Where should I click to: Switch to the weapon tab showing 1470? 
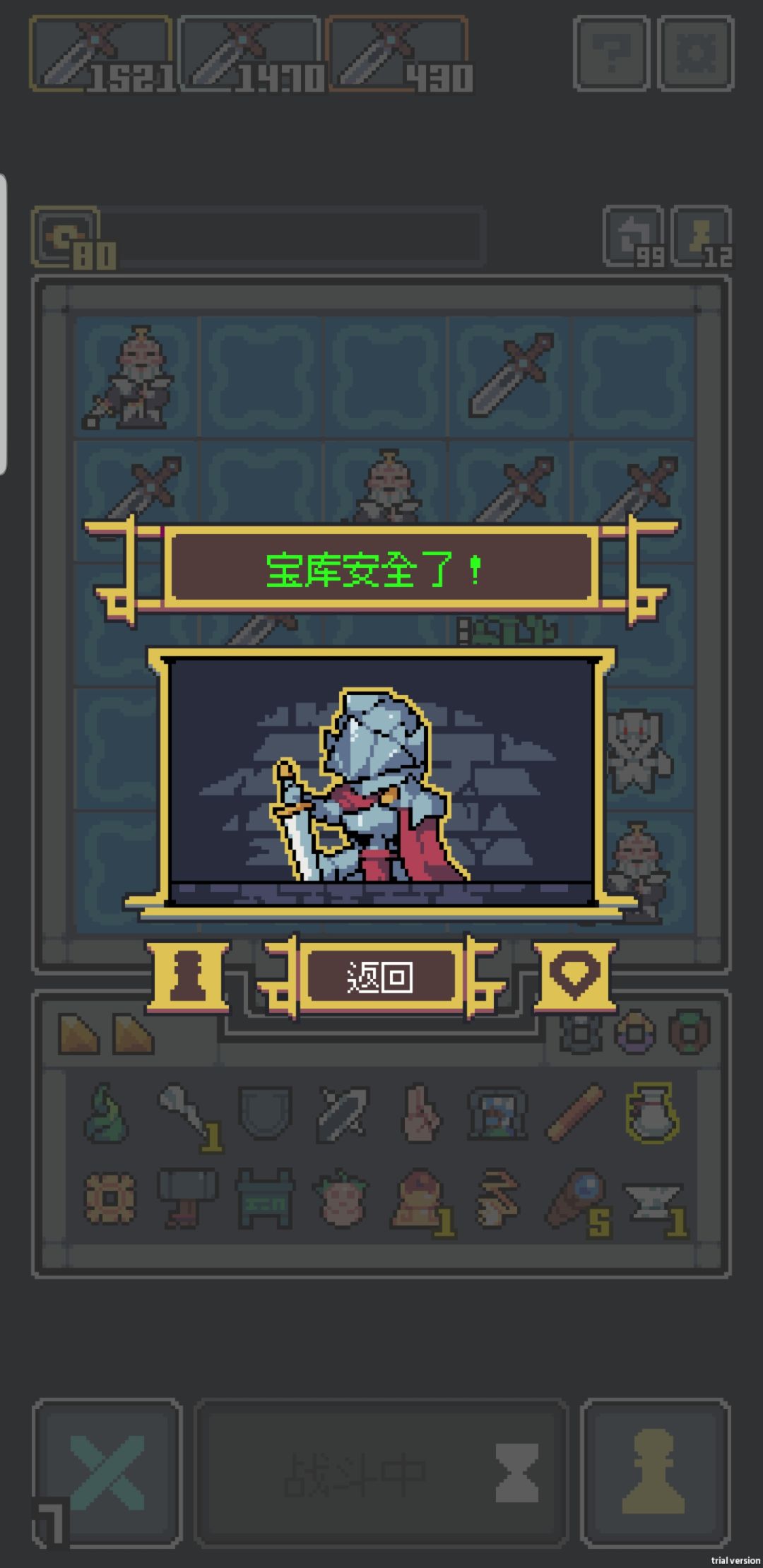click(252, 53)
